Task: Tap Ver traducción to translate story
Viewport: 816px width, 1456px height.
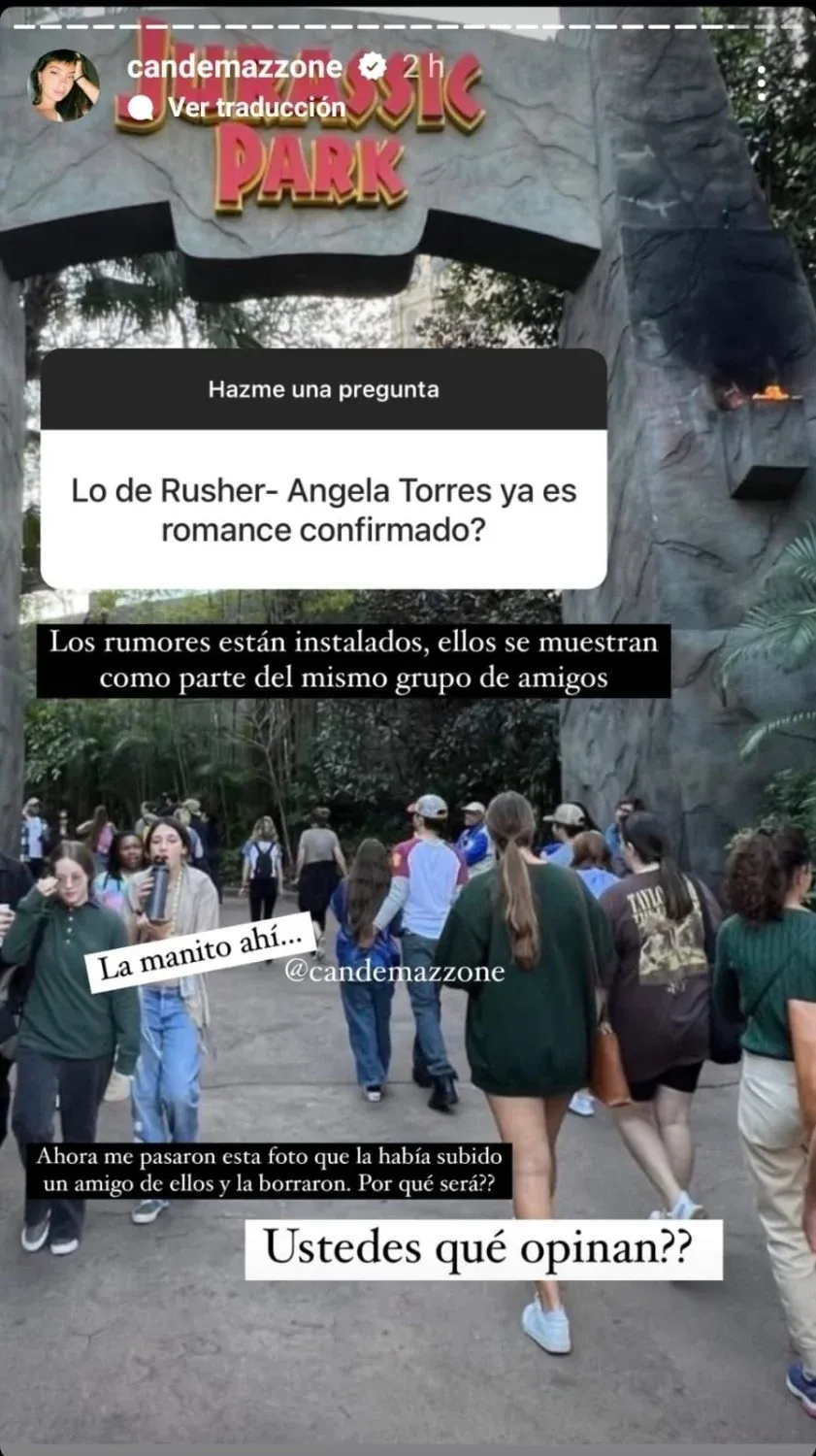Action: (x=256, y=107)
